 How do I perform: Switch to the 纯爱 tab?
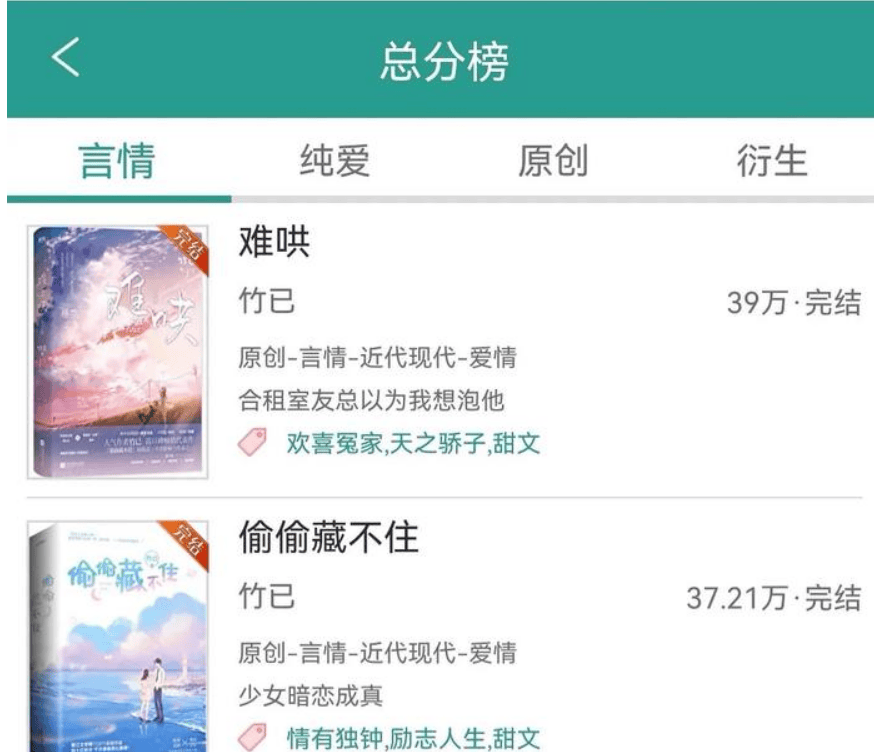pyautogui.click(x=335, y=161)
